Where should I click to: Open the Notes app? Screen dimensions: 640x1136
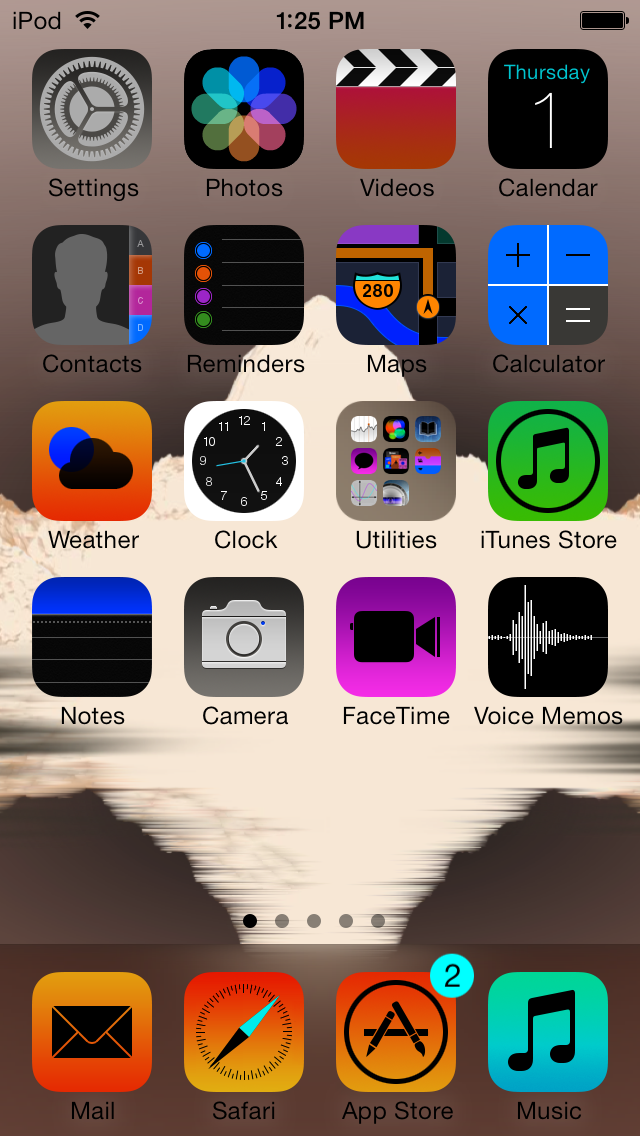[92, 637]
